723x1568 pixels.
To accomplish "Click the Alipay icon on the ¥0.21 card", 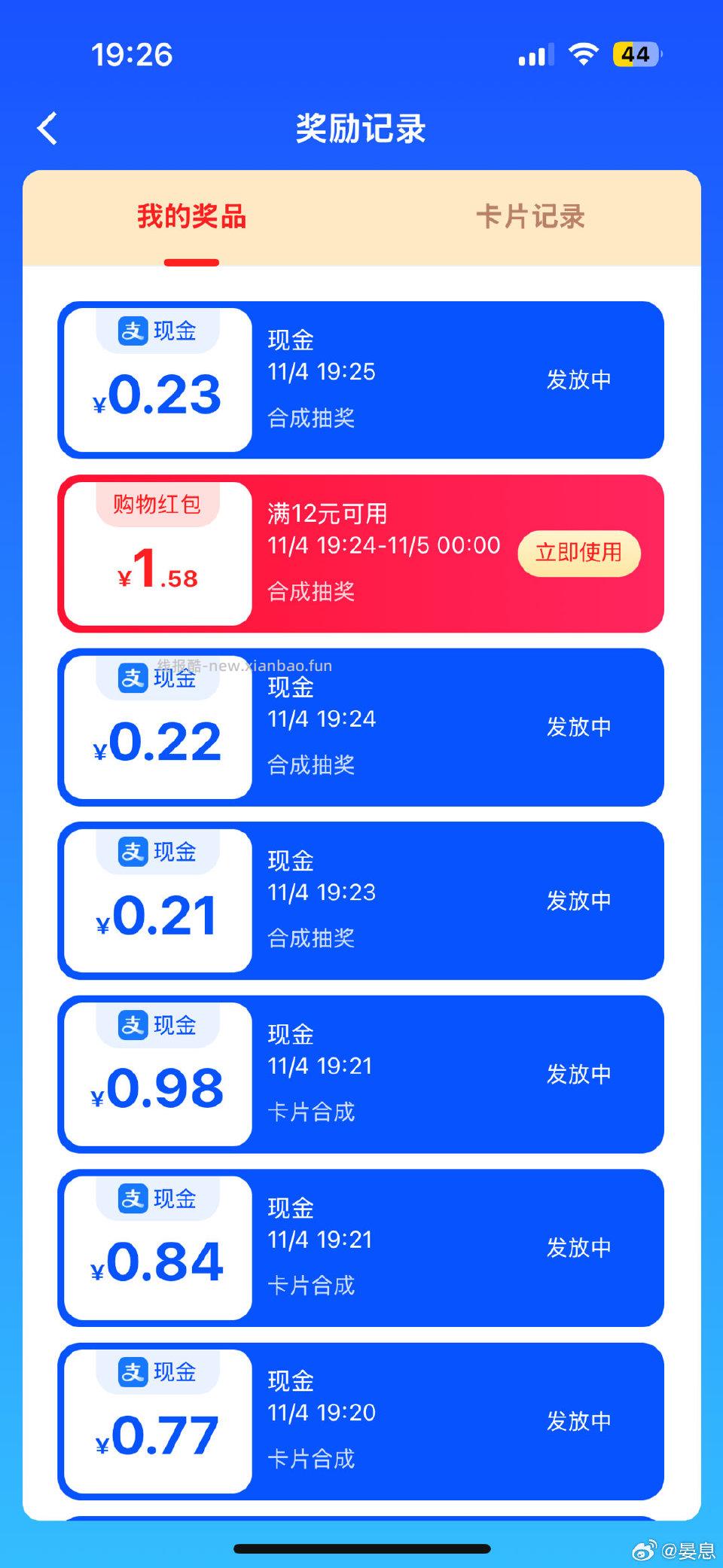I will [132, 851].
